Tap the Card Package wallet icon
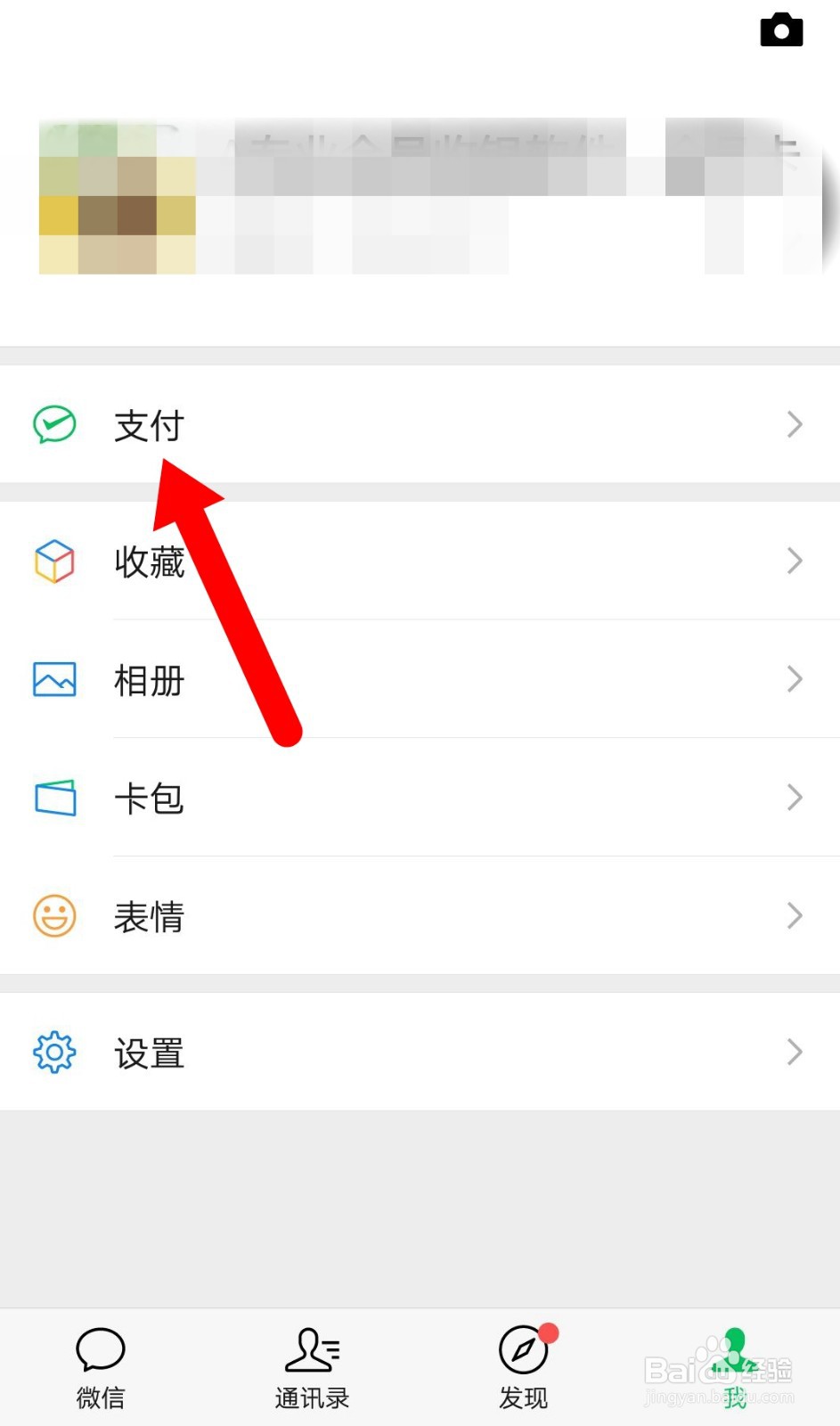Viewport: 840px width, 1426px height. 53,799
